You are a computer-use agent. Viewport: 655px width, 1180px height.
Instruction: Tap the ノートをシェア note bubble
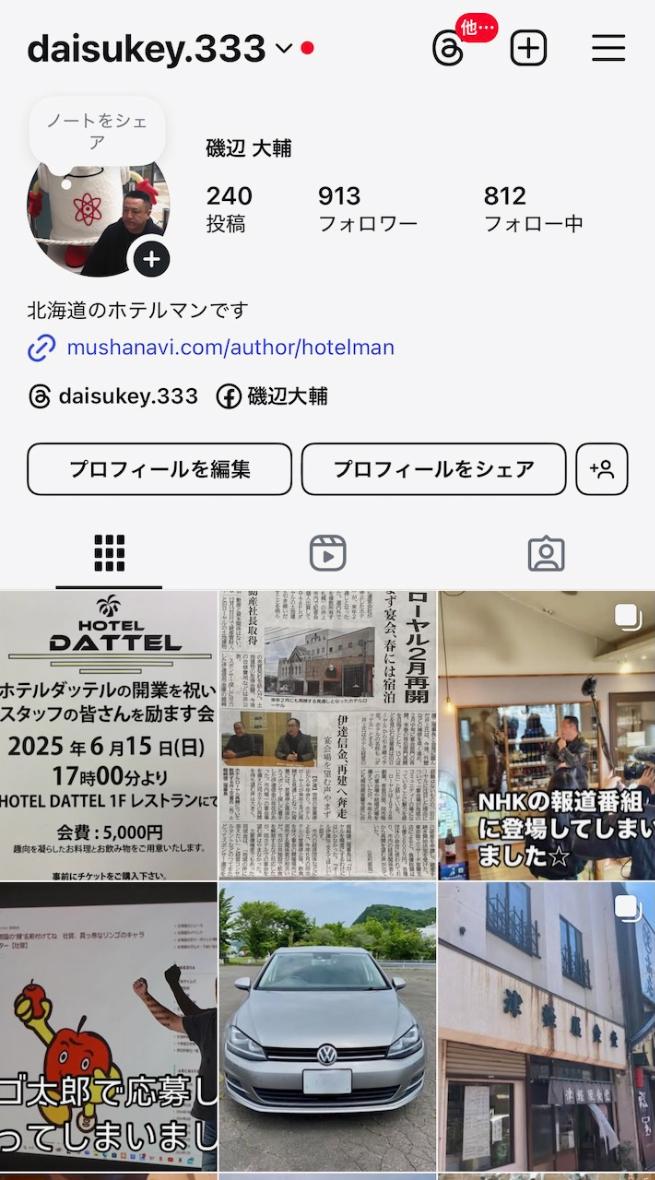coord(96,132)
